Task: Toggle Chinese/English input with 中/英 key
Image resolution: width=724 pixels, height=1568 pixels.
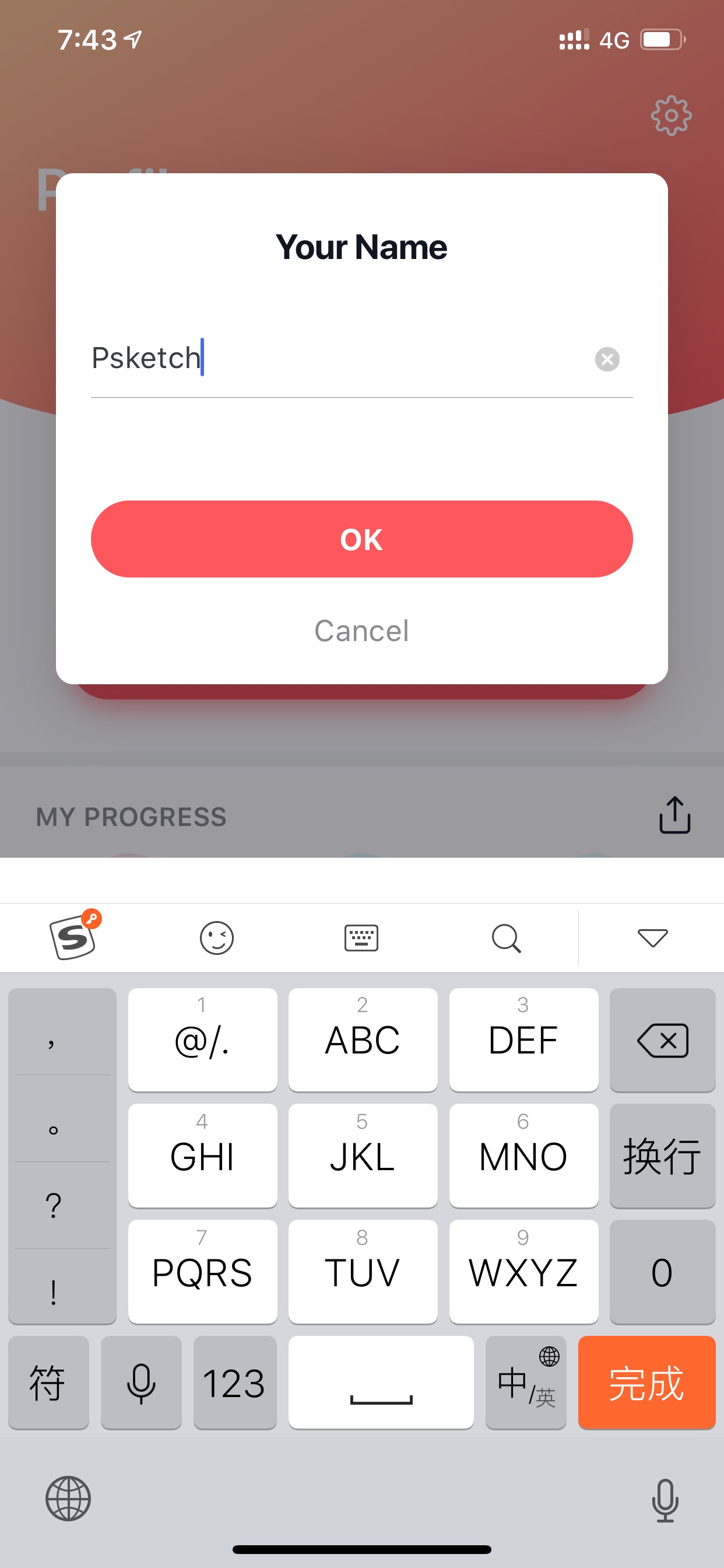Action: click(526, 1382)
